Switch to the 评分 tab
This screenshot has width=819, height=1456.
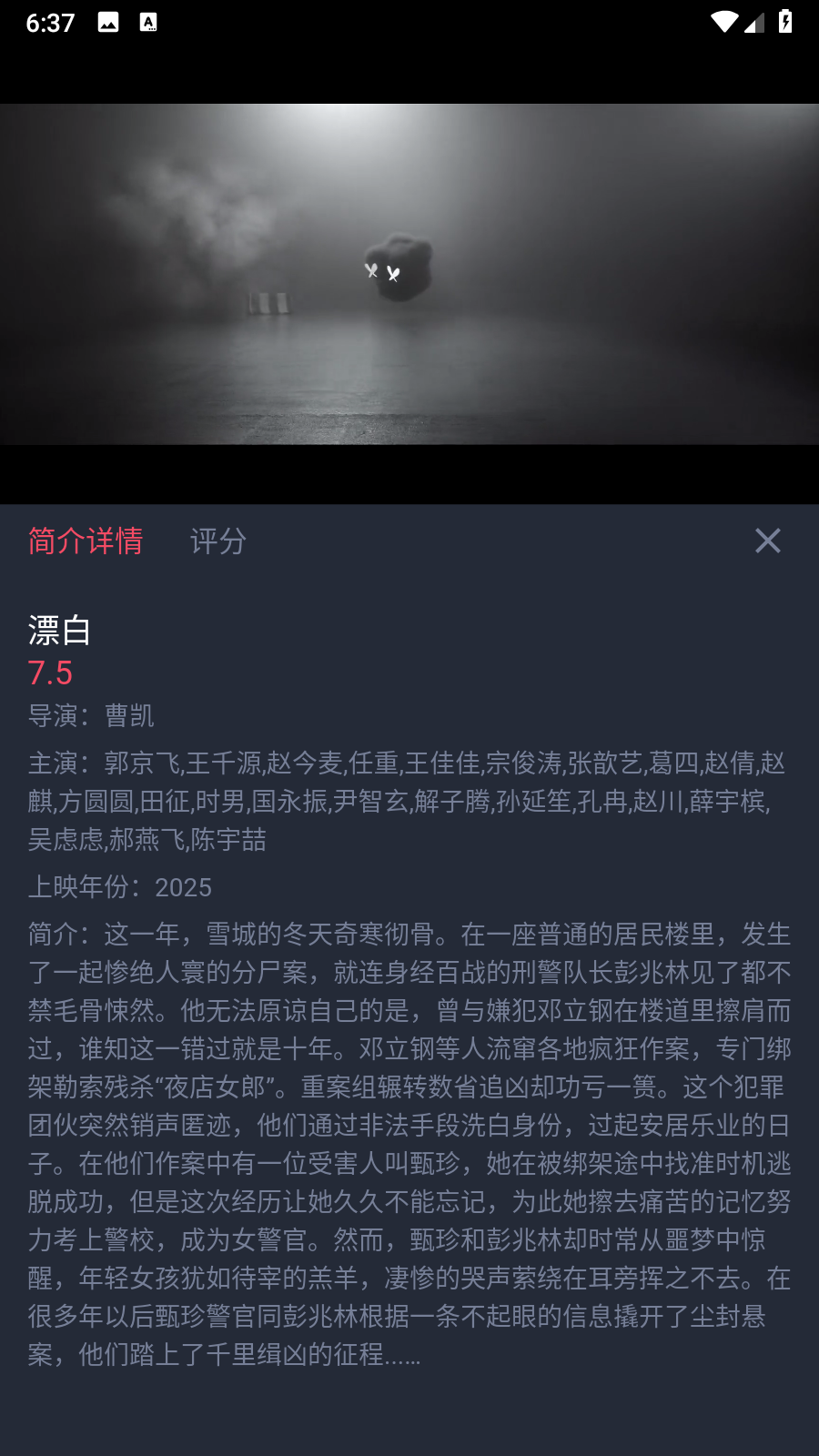[x=218, y=541]
